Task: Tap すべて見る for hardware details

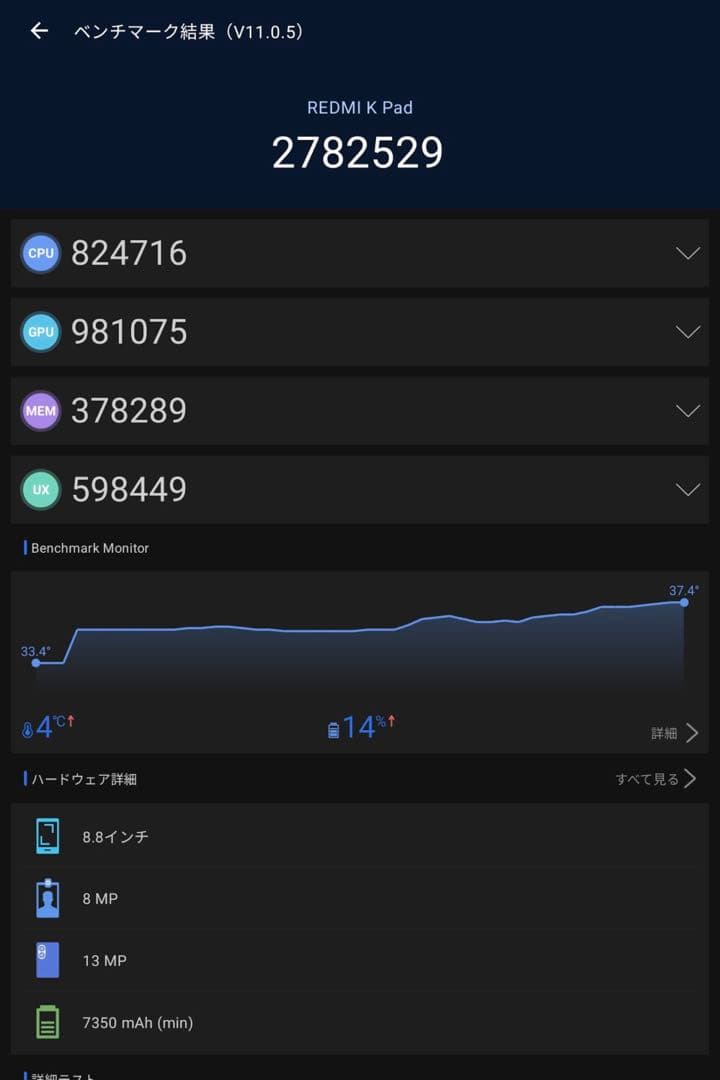Action: (x=656, y=779)
